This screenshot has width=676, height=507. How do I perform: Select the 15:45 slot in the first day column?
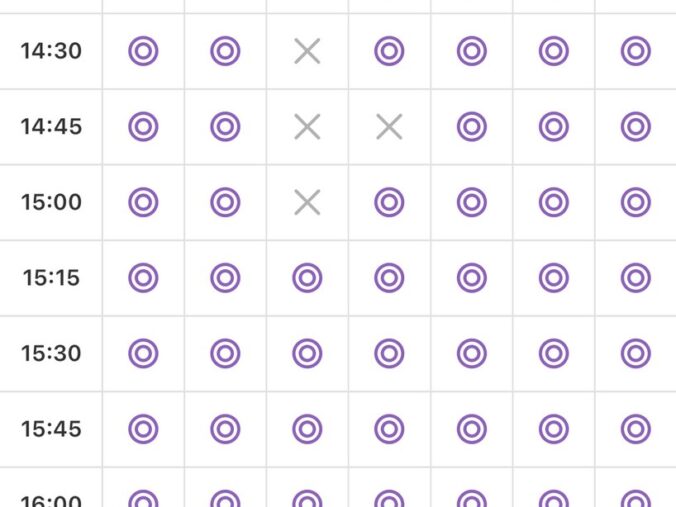(143, 429)
